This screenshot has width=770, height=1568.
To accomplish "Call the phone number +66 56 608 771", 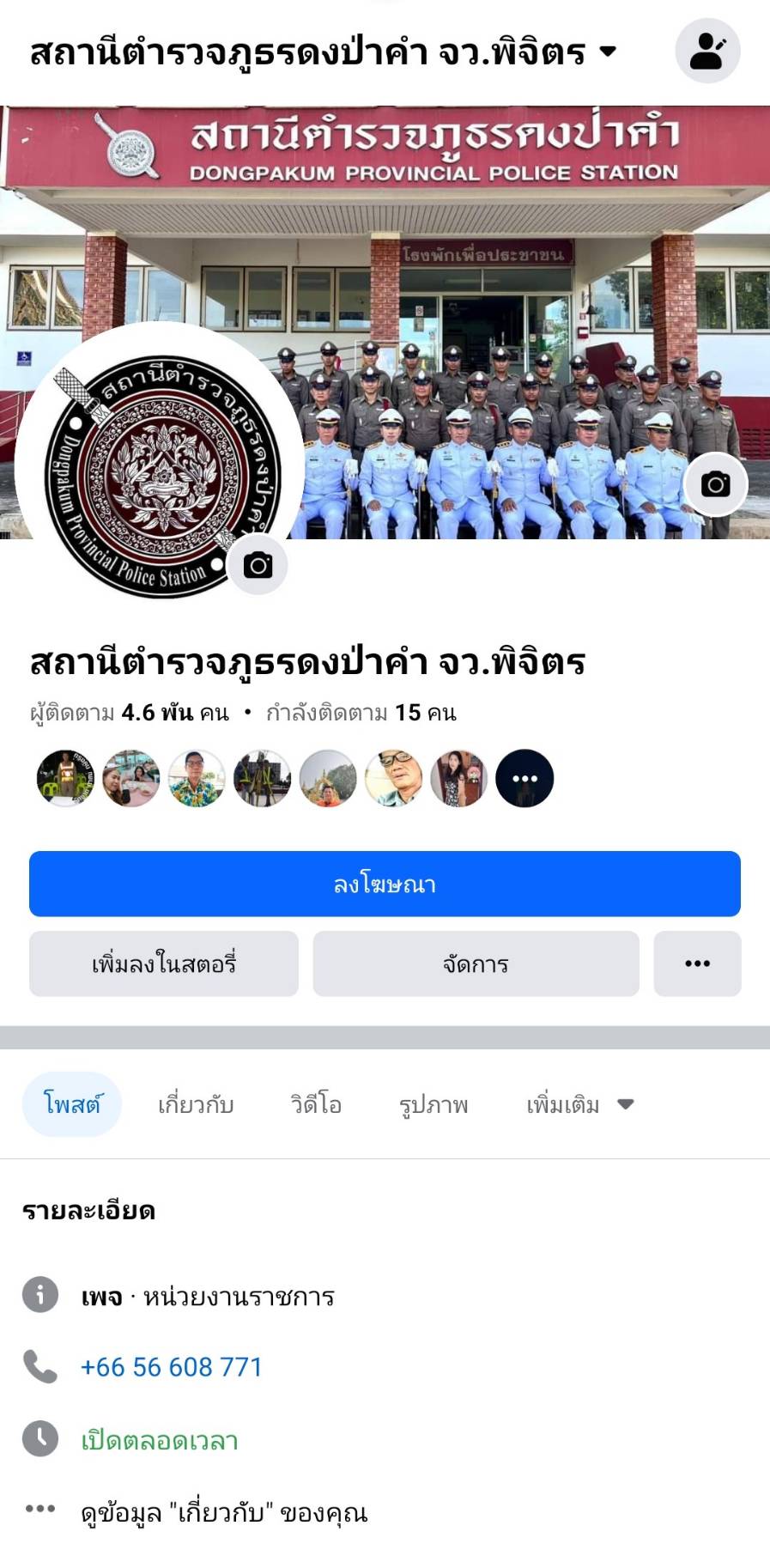I will 172,1366.
